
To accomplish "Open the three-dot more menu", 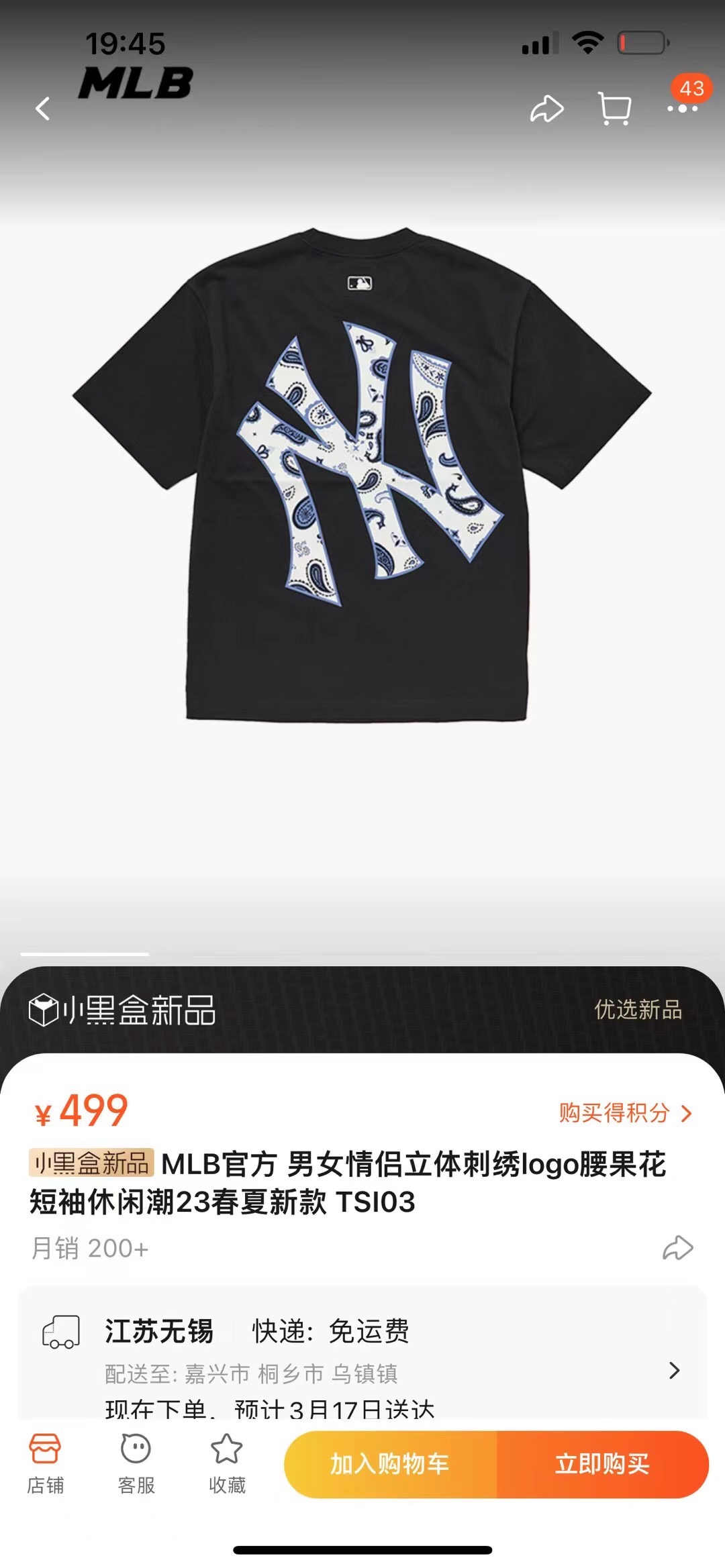I will coord(682,109).
